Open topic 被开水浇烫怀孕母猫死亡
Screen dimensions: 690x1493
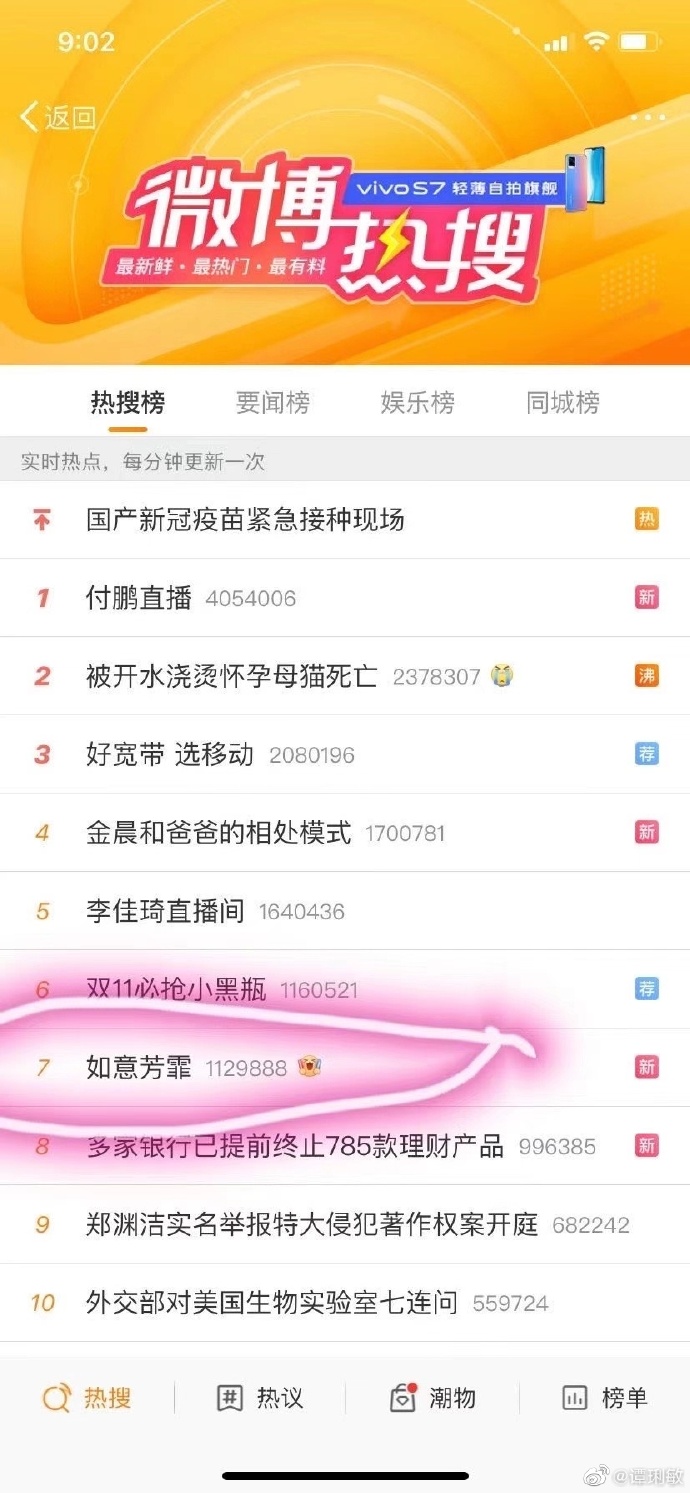pyautogui.click(x=231, y=676)
